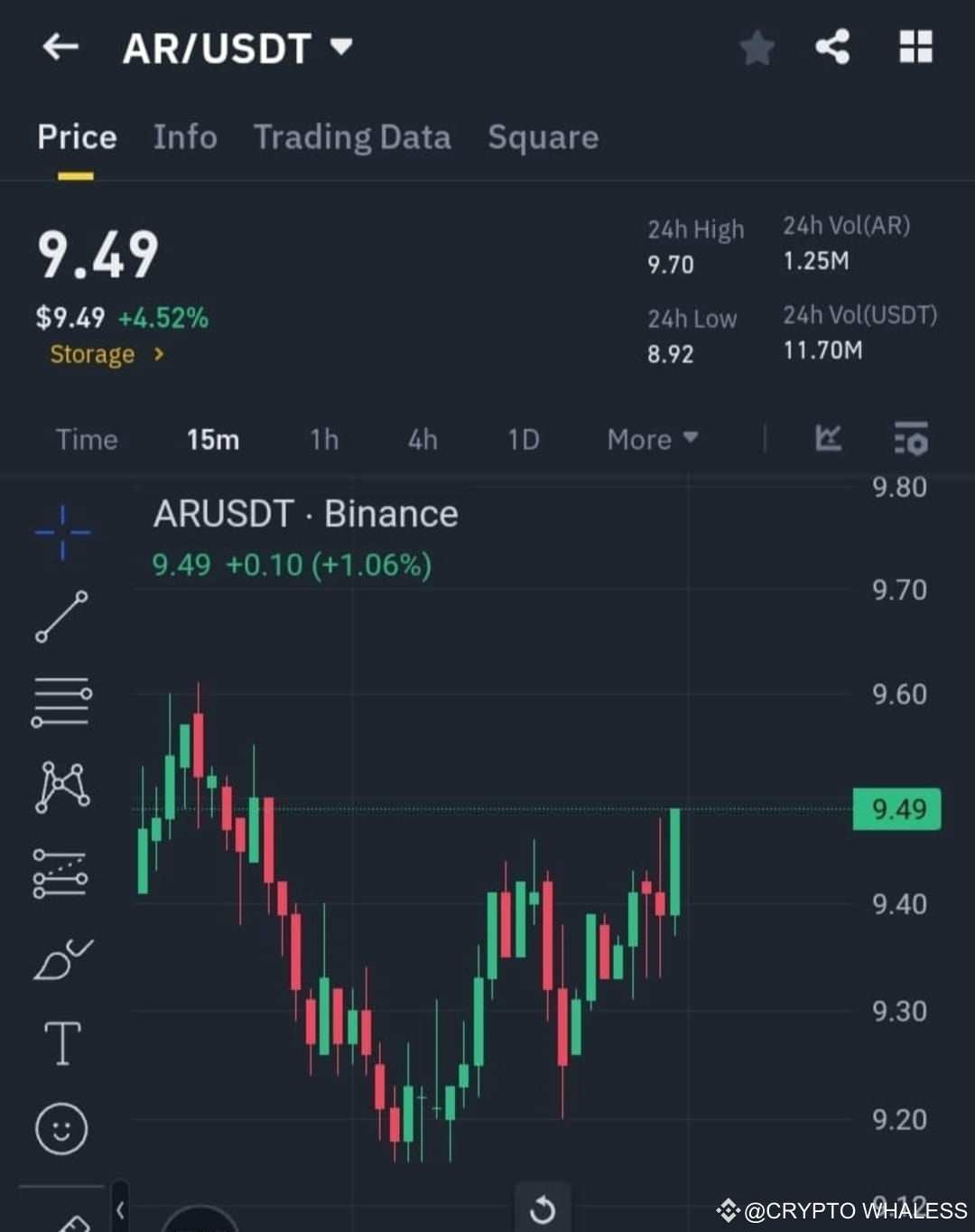The image size is (975, 1232).
Task: Select the XABCD pattern drawing tool
Action: point(61,786)
